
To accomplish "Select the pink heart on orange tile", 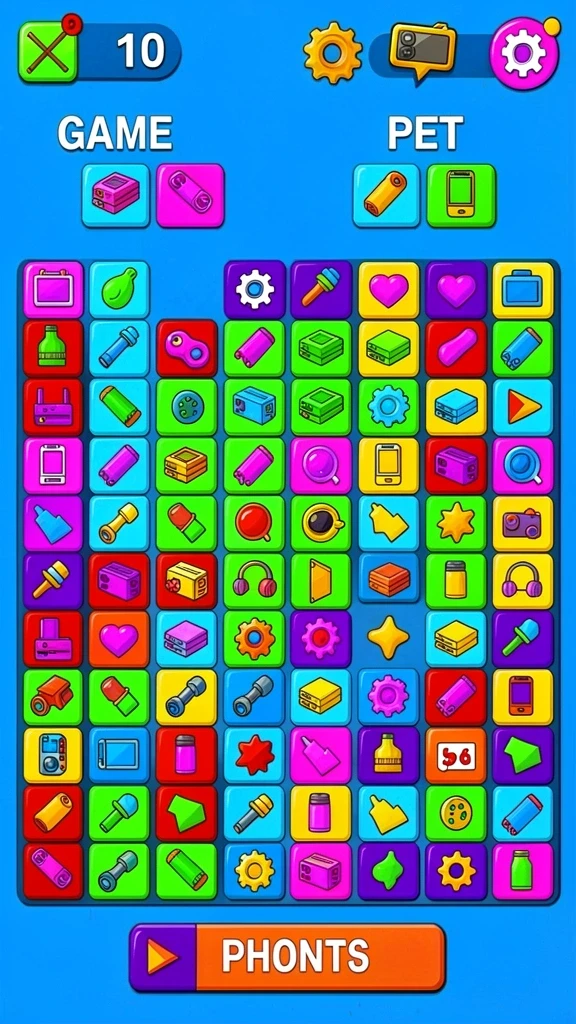I will (119, 639).
